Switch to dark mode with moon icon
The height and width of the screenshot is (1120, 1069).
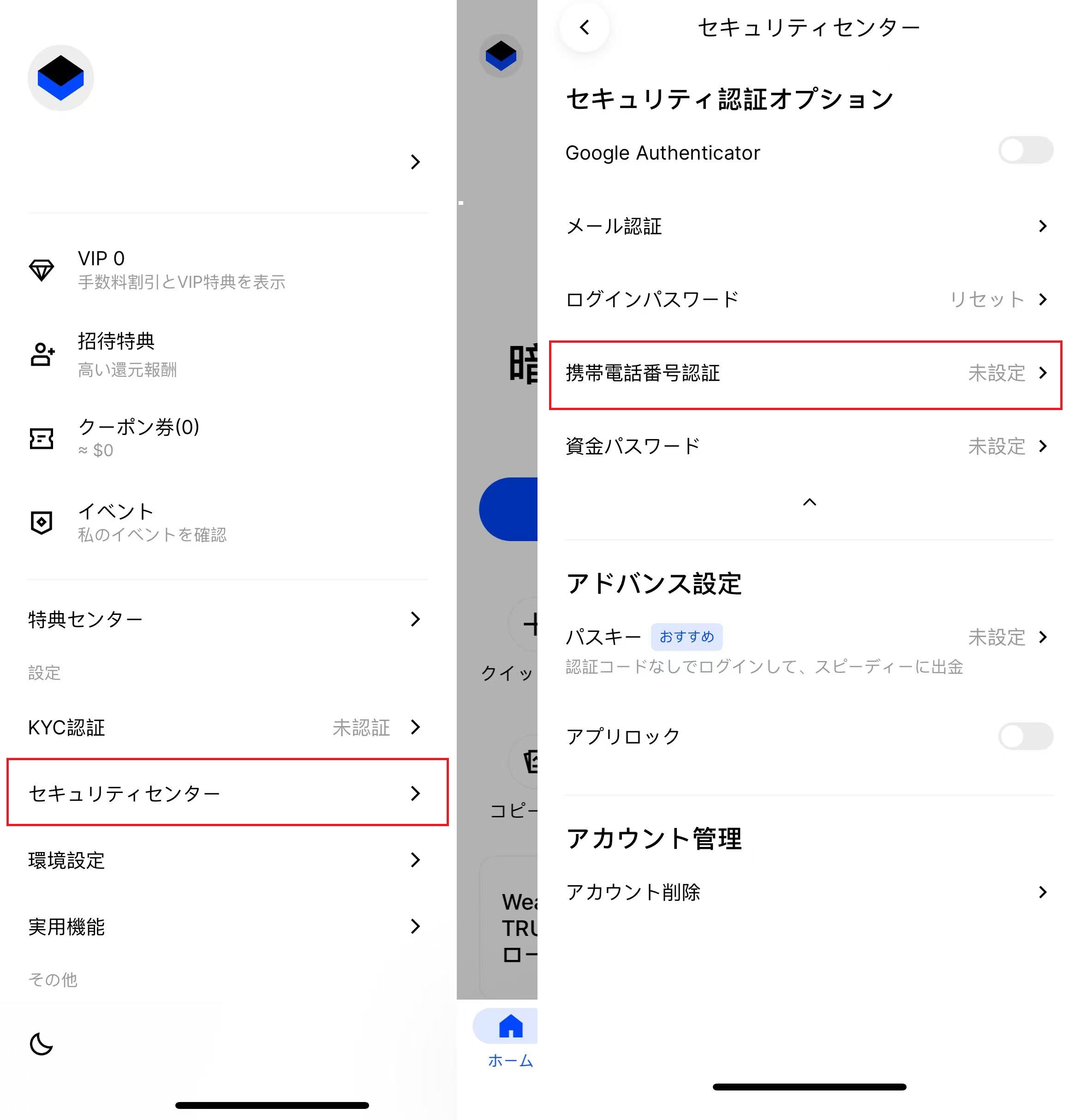pos(41,1044)
